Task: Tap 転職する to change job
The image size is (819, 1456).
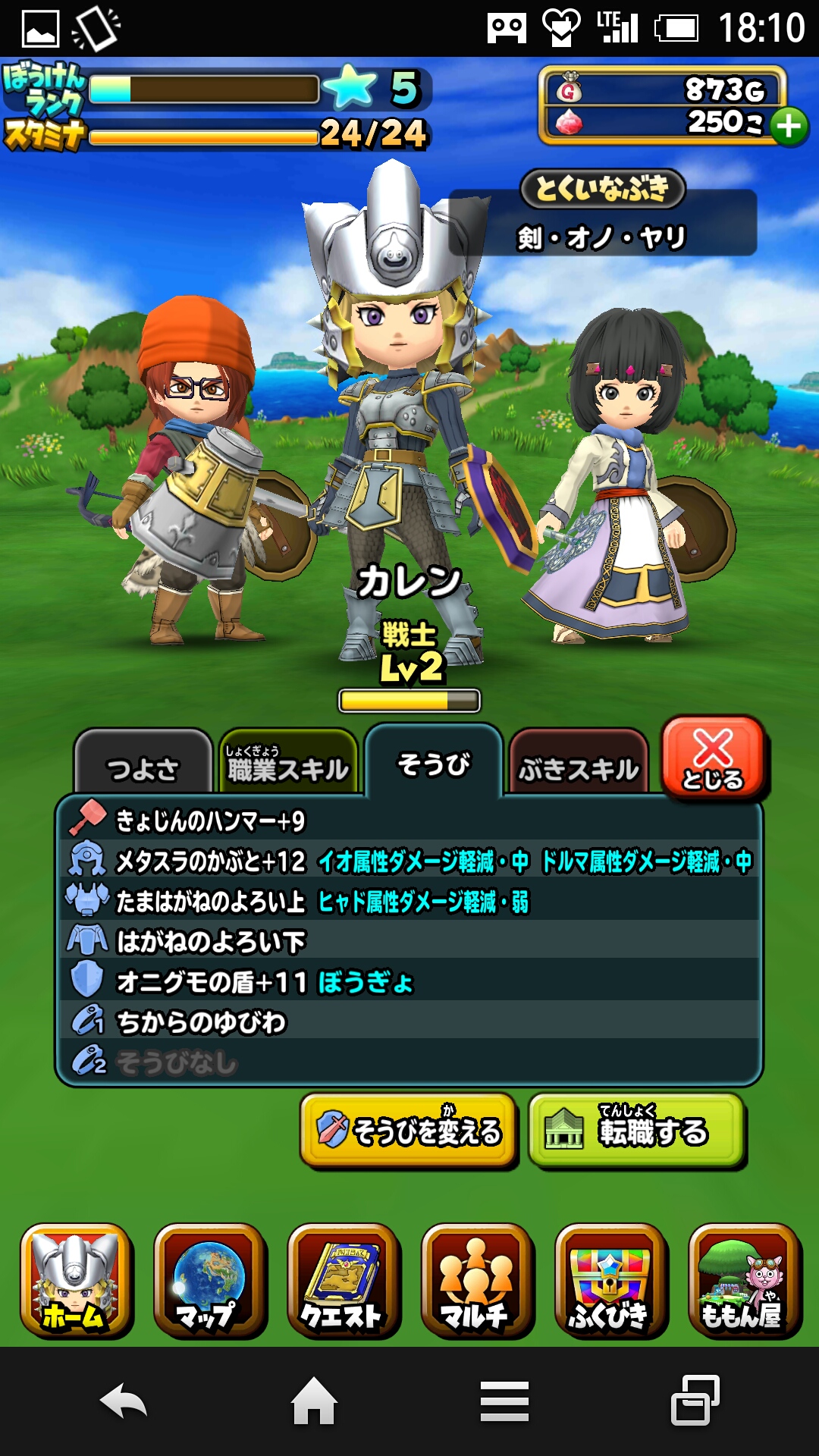Action: [637, 1130]
